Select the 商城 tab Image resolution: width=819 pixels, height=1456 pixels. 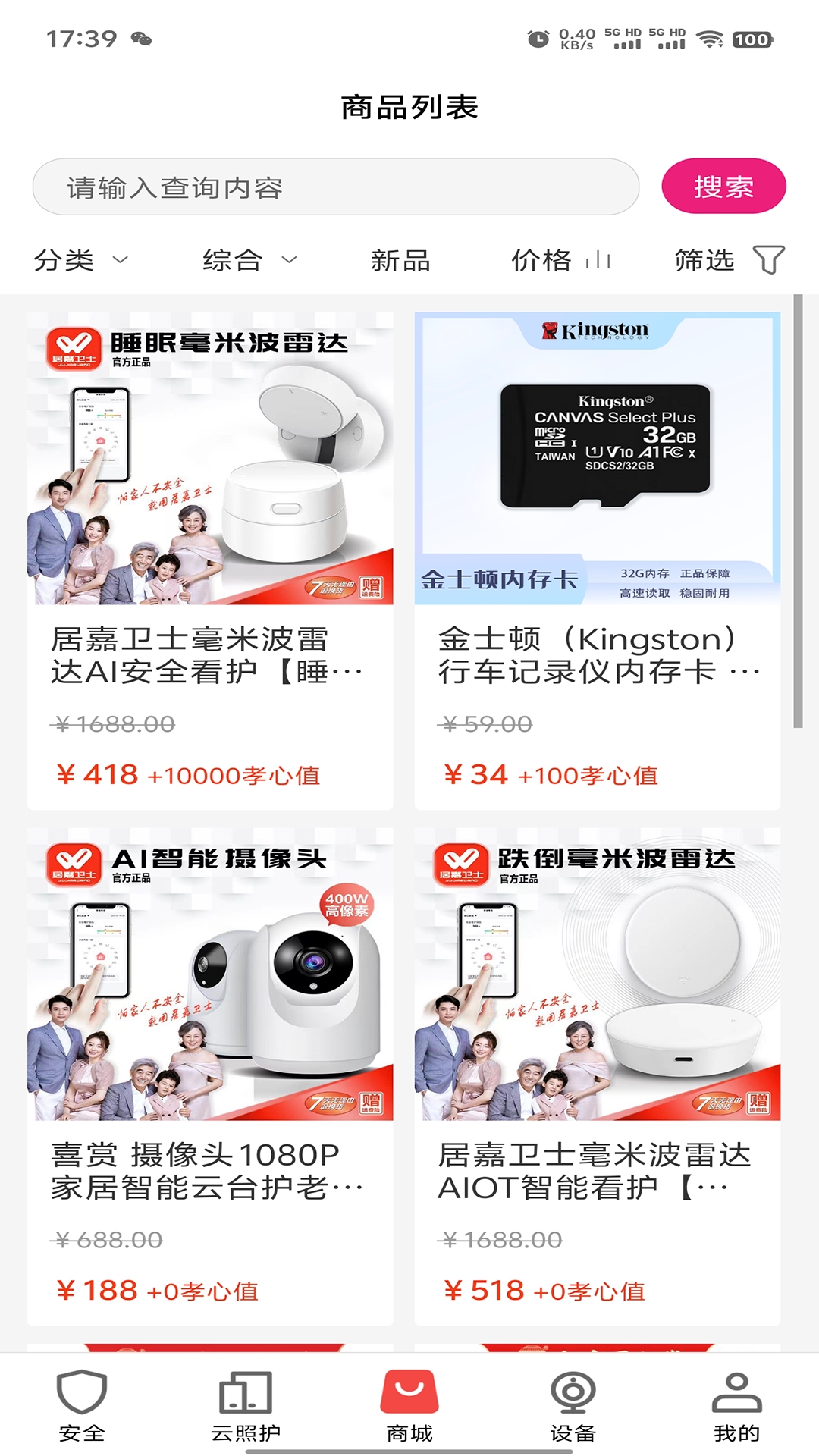409,1405
